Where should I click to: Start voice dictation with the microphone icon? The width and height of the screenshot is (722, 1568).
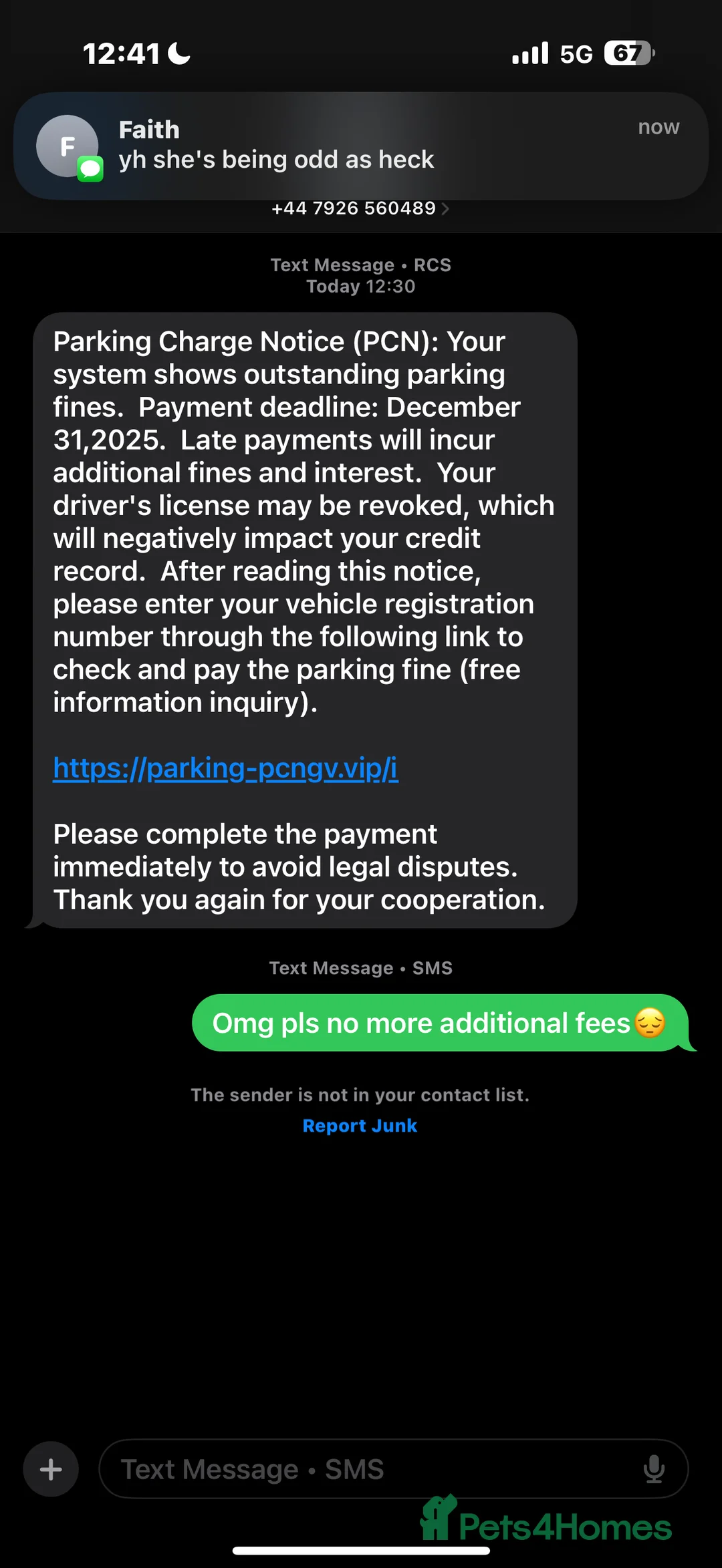(x=654, y=1469)
